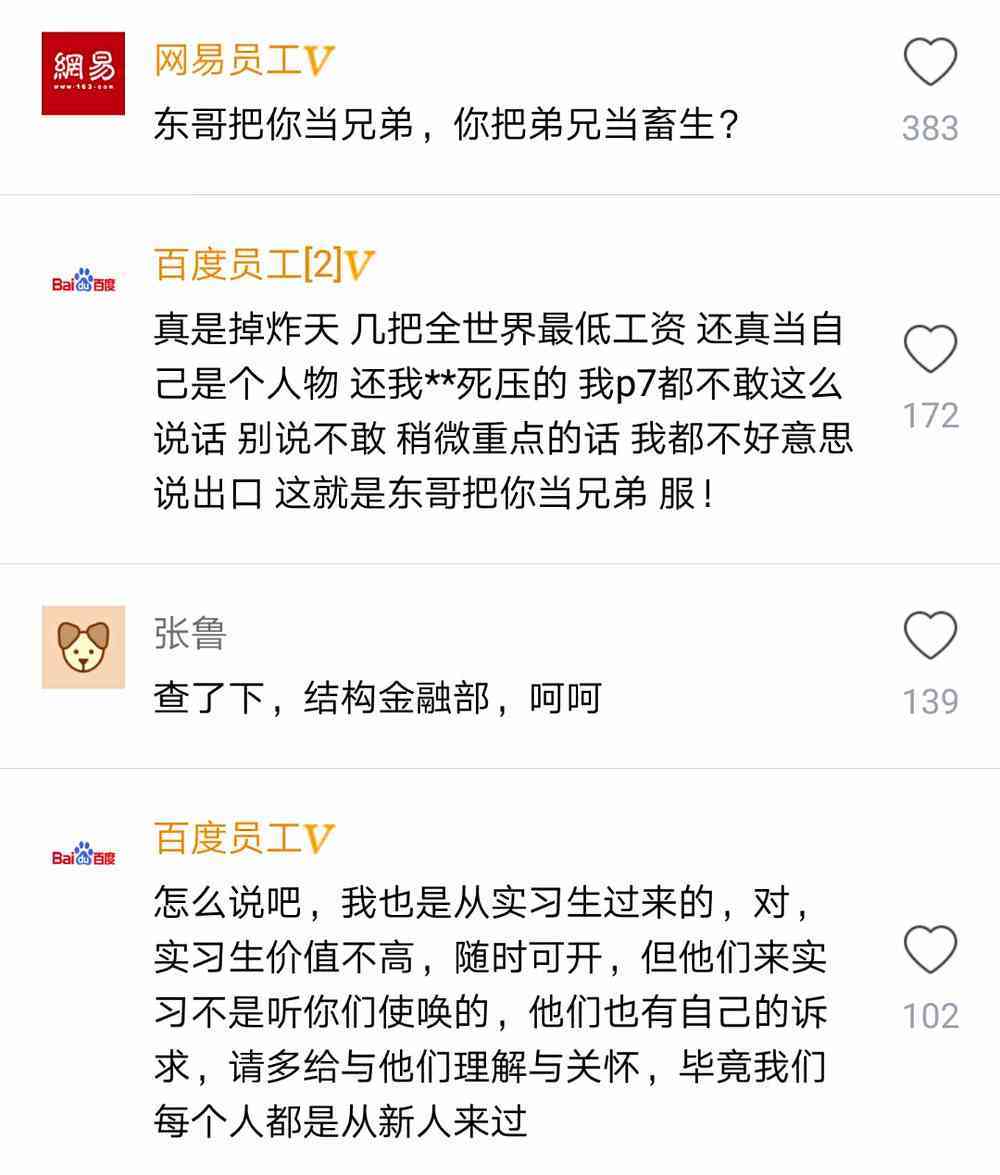1000x1175 pixels.
Task: Click the heart showing 172 likes
Action: (x=930, y=350)
